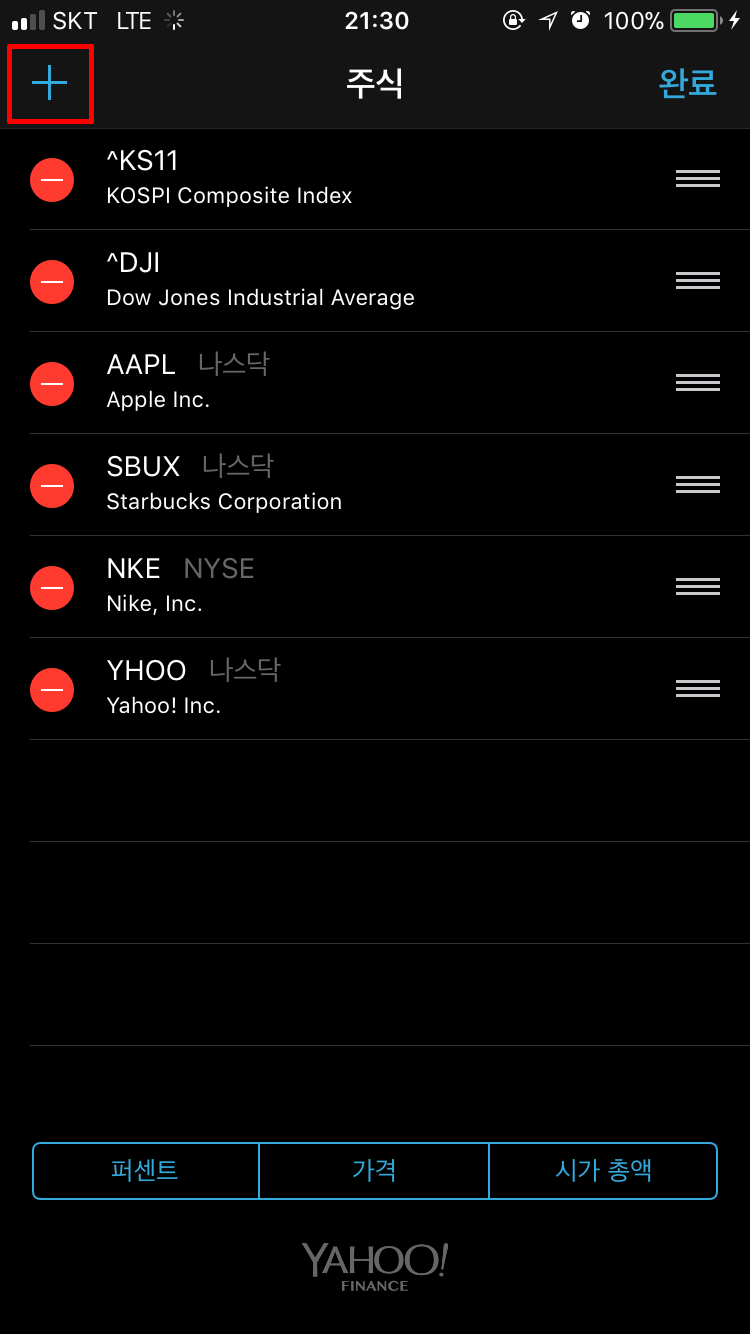Delete the NKE Nike, Inc. entry
This screenshot has width=750, height=1334.
click(52, 588)
